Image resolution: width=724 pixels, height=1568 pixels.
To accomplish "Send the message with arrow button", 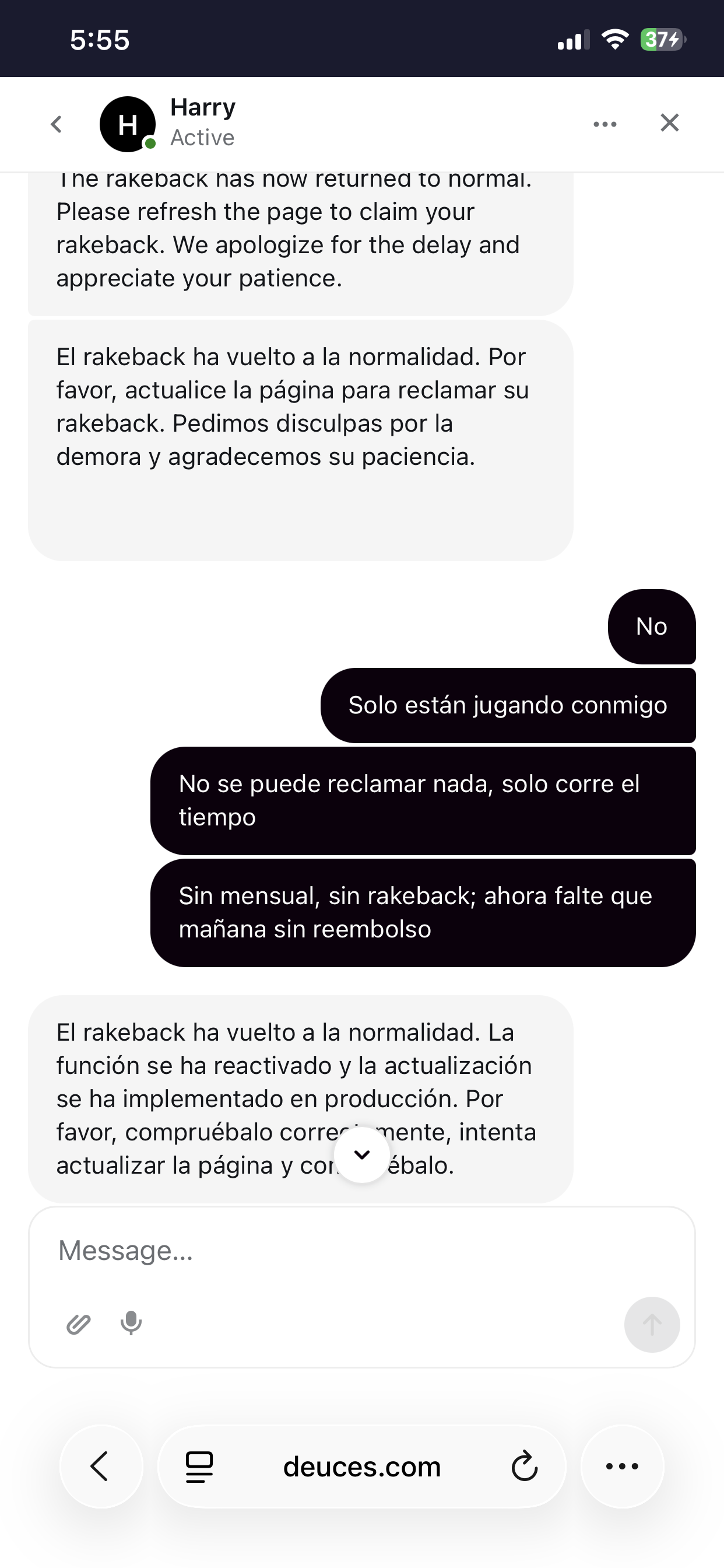I will (652, 1325).
